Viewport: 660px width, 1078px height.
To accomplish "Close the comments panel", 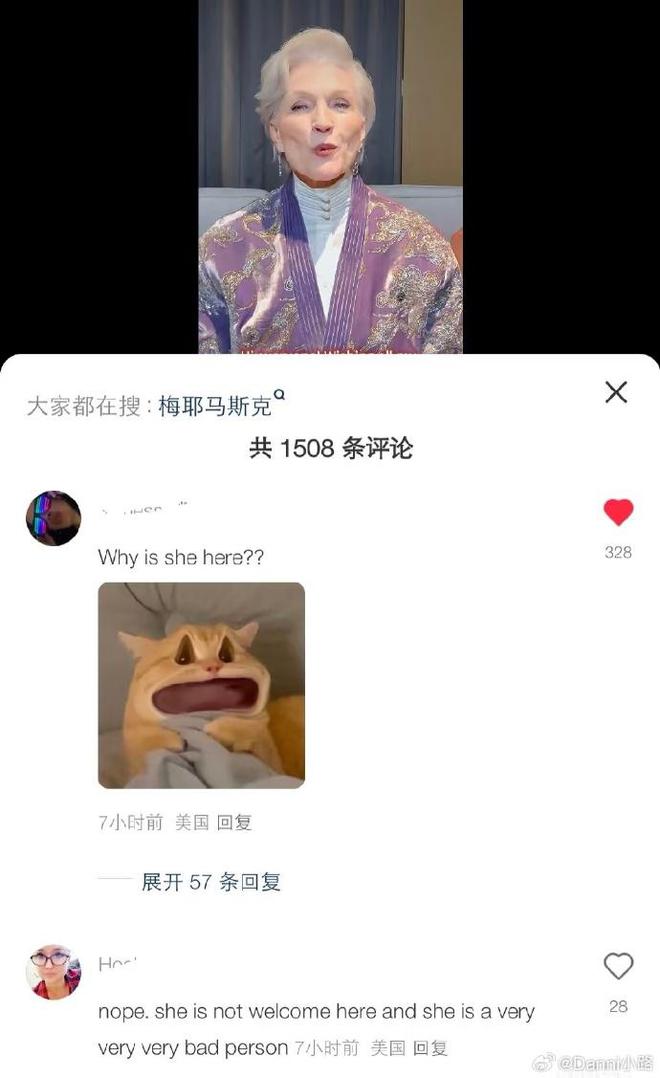I will (616, 393).
